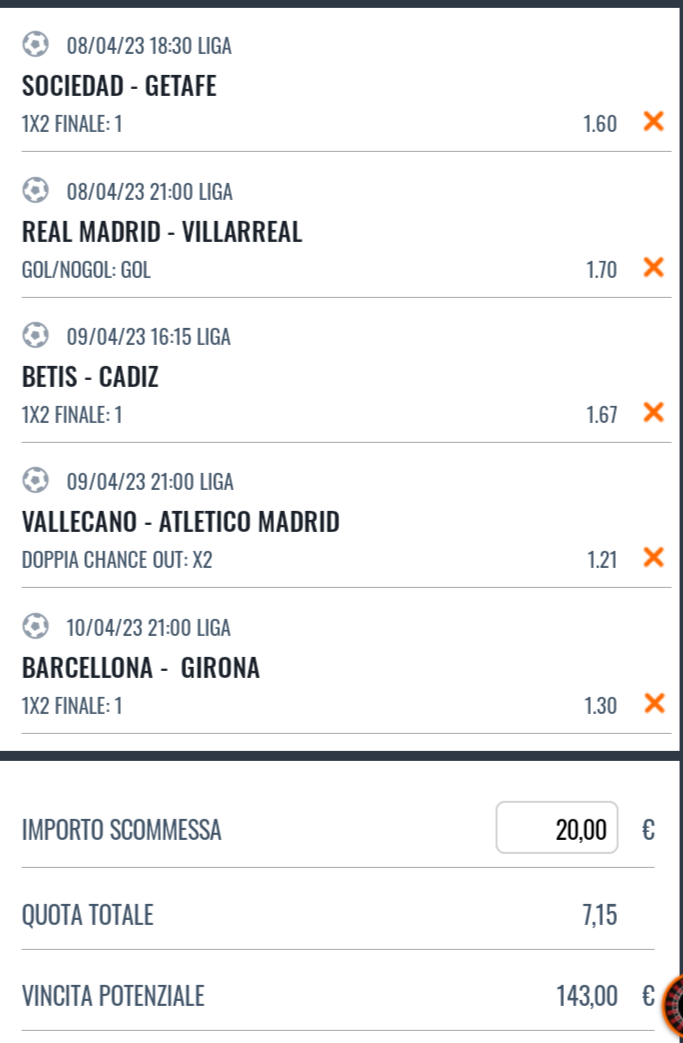Remove the Vallecano - Atletico Madrid selection
The height and width of the screenshot is (1043, 683).
pos(653,557)
